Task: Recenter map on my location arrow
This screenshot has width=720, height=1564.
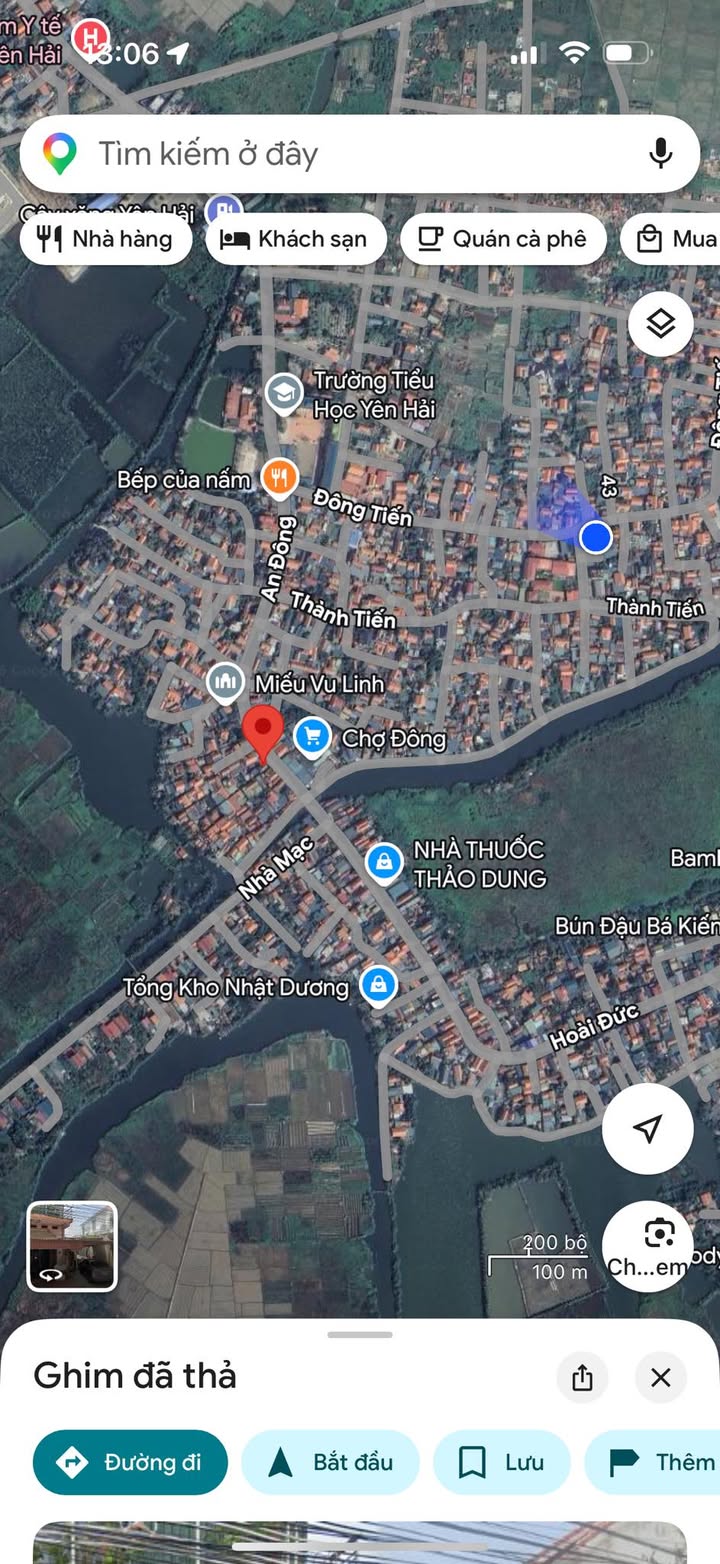Action: pos(648,1128)
